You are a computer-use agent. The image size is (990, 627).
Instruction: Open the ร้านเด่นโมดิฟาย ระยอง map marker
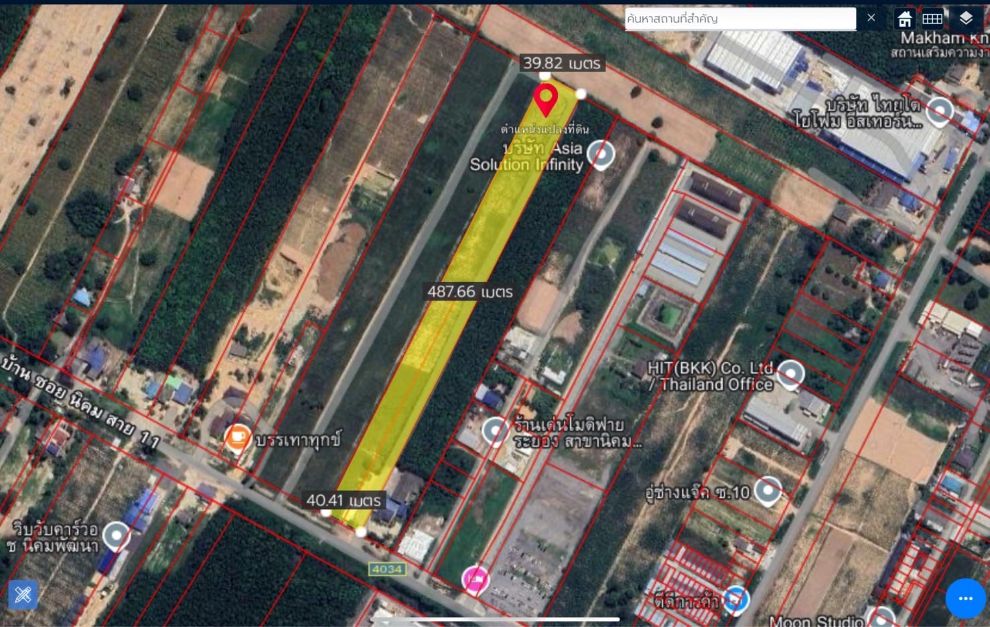[495, 431]
